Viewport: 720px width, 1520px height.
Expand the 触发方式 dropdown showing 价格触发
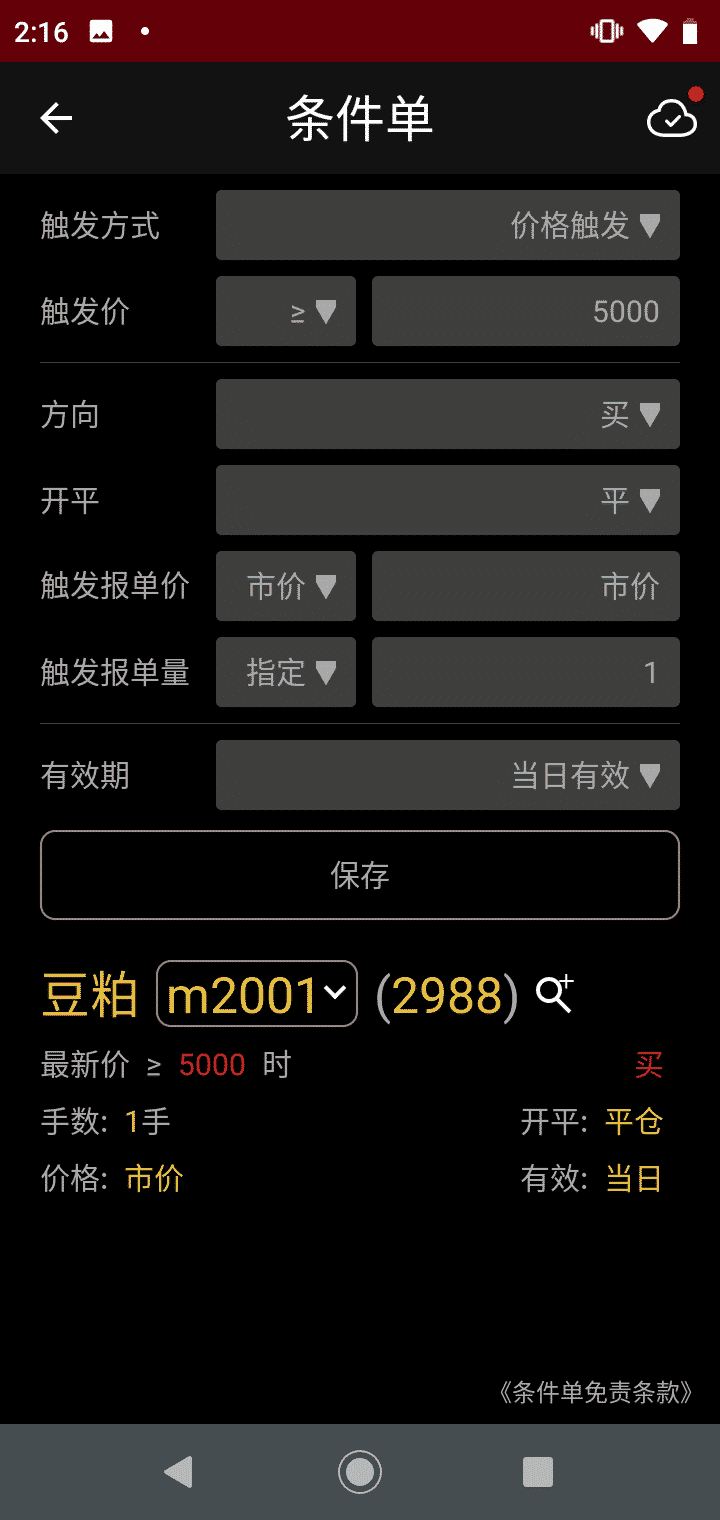pyautogui.click(x=448, y=225)
